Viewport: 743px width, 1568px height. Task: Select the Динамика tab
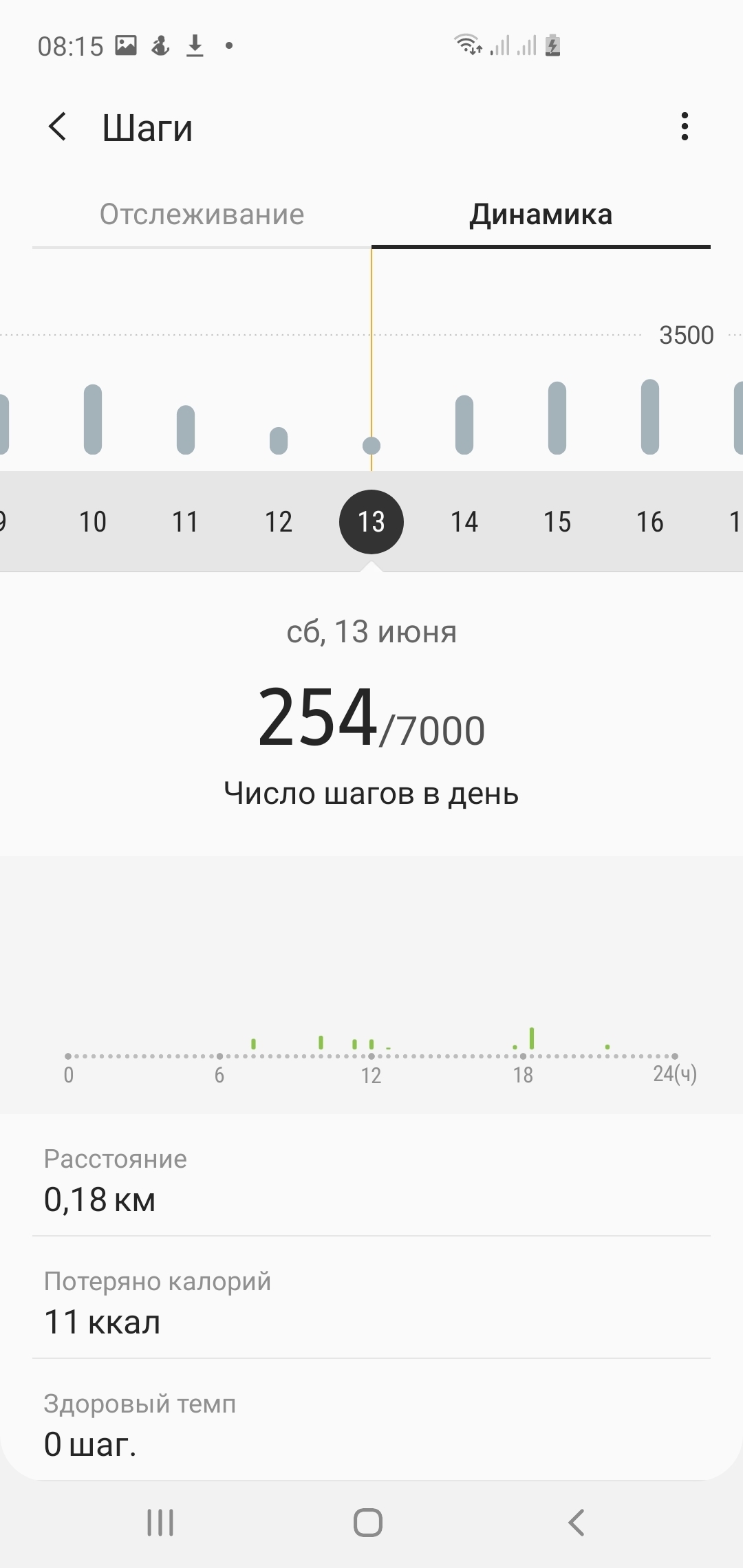point(541,215)
